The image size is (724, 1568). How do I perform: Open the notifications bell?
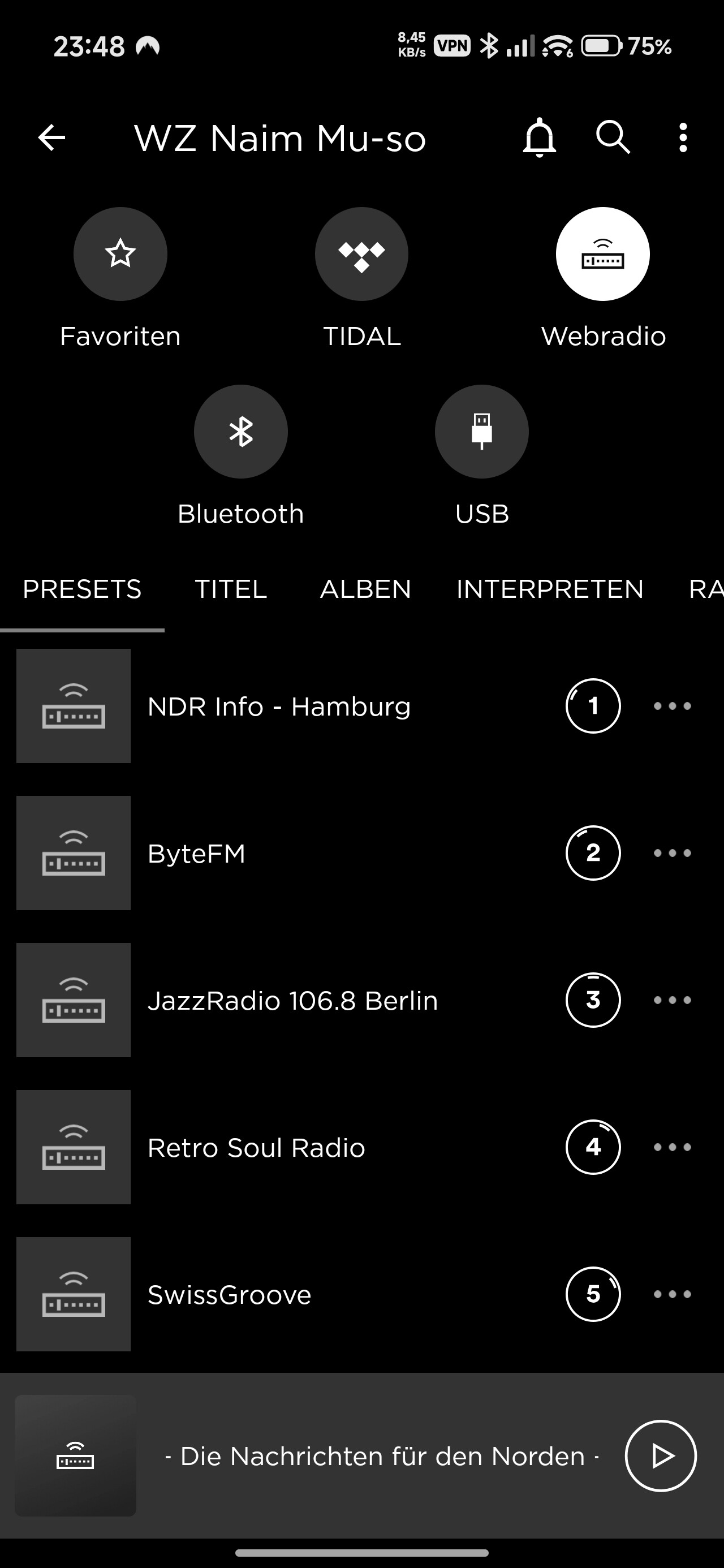click(x=540, y=137)
